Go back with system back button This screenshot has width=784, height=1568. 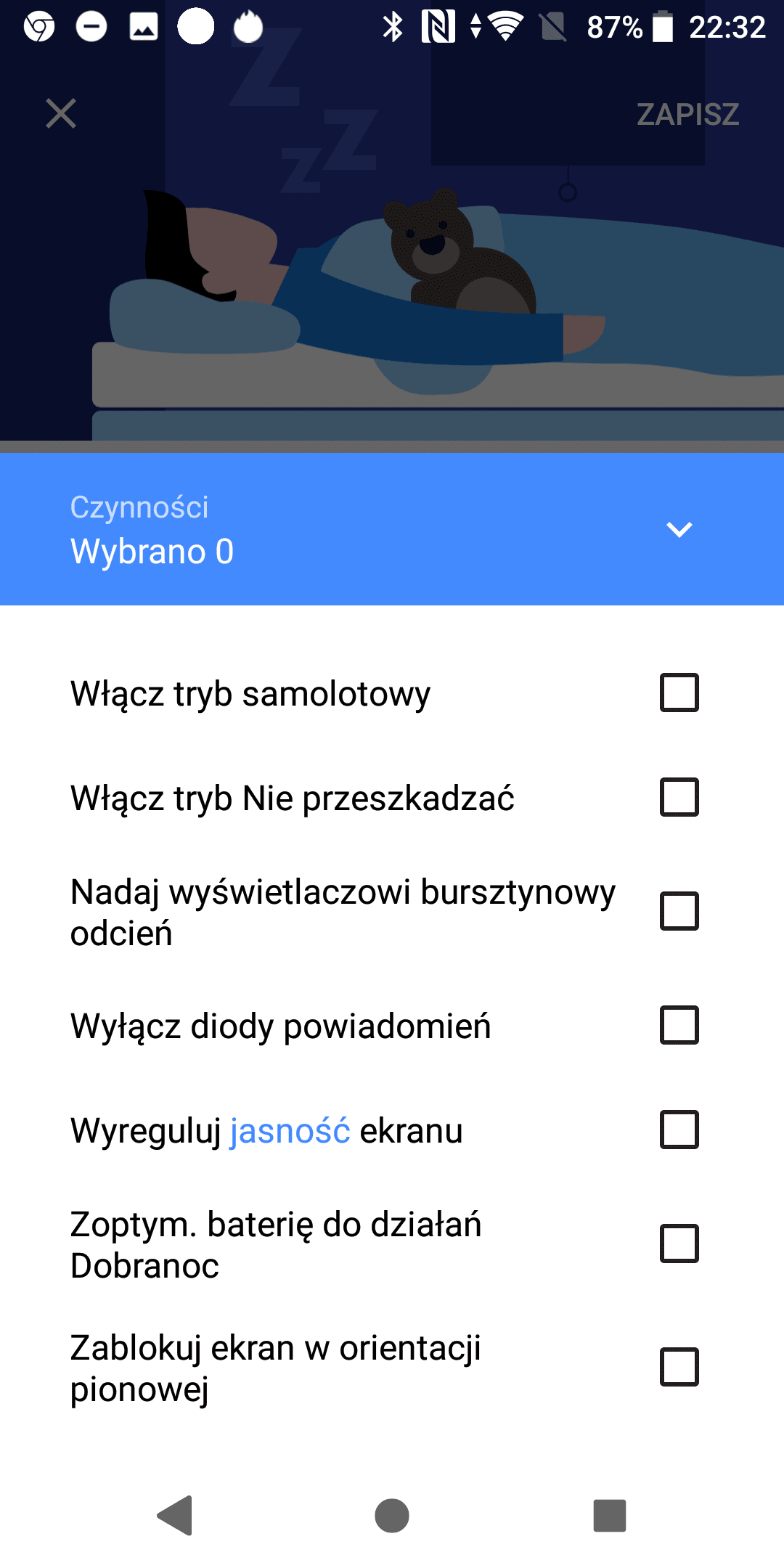pyautogui.click(x=175, y=1515)
